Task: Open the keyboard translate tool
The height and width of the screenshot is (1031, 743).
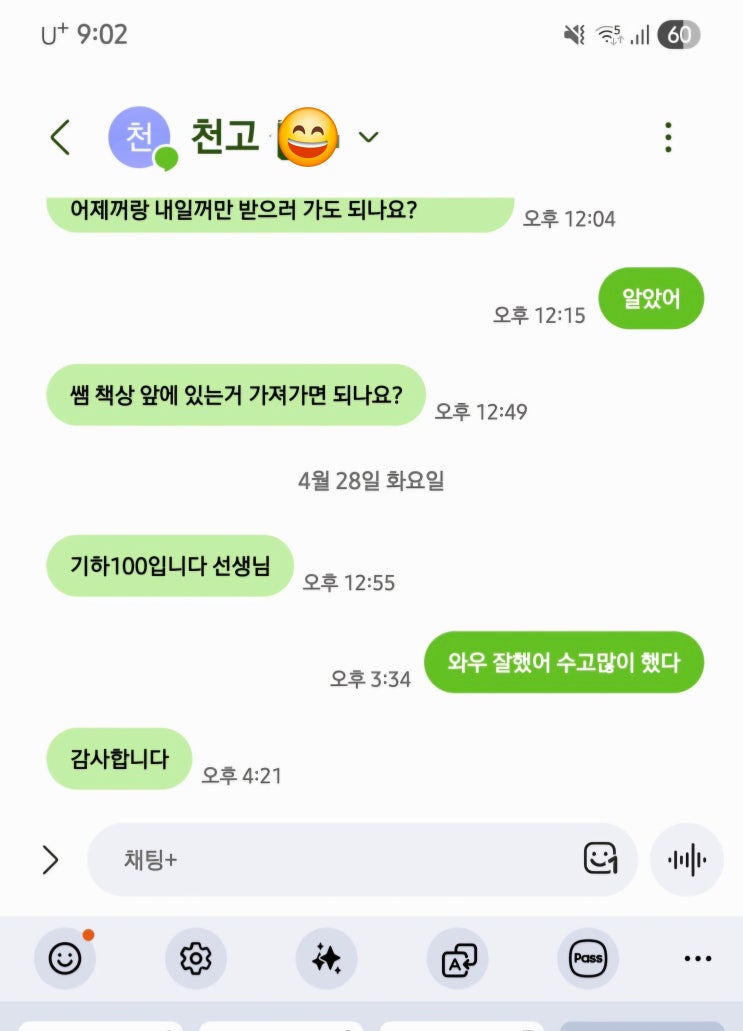Action: (x=457, y=959)
